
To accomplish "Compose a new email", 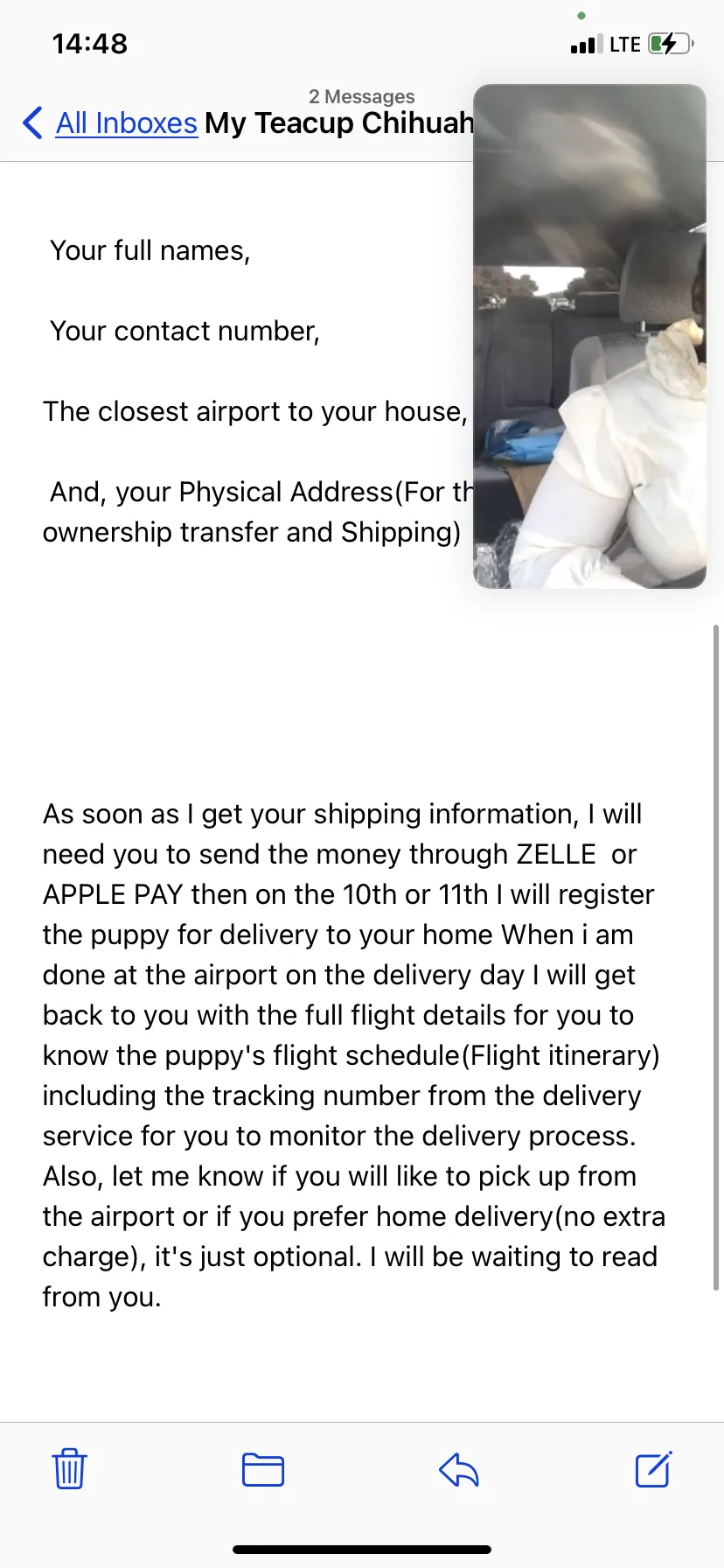I will coord(653,1469).
